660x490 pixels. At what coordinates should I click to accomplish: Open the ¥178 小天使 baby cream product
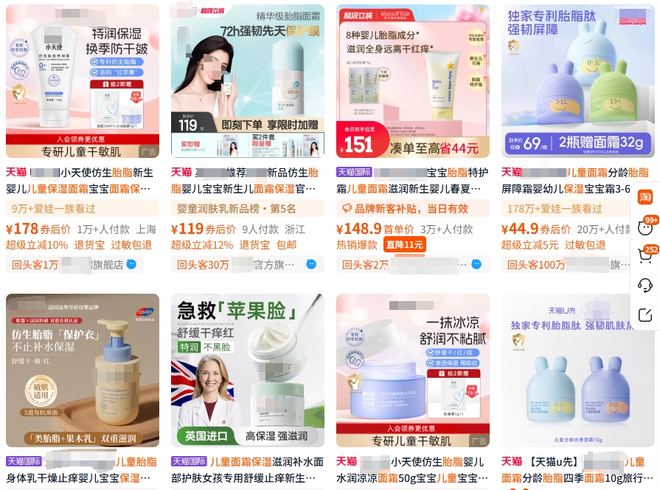pos(81,80)
